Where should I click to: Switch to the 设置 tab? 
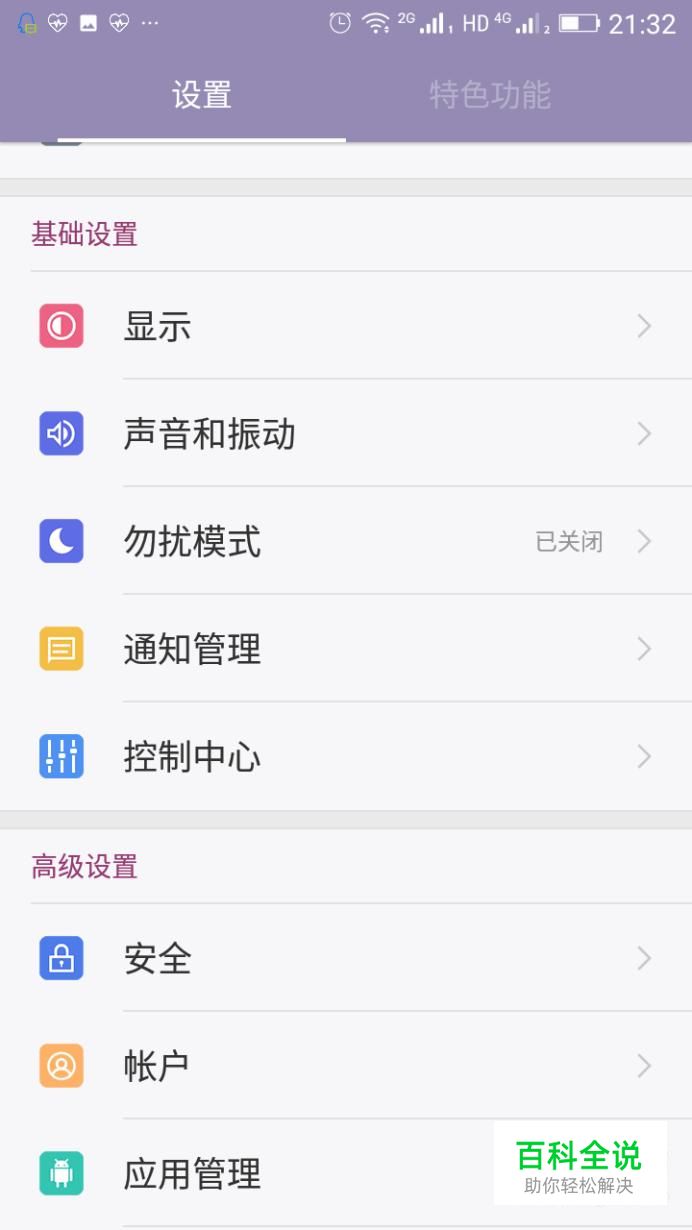coord(202,96)
